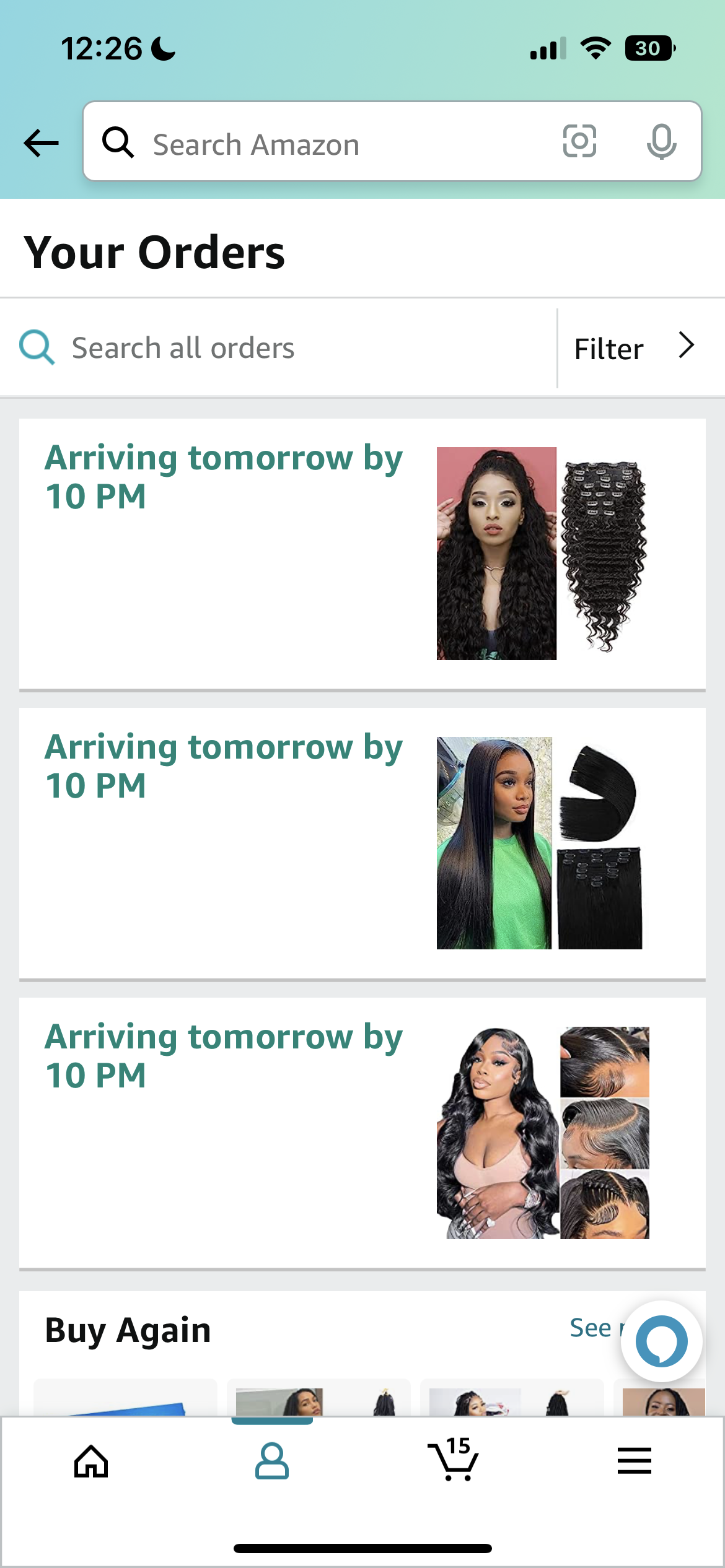This screenshot has height=1568, width=725.
Task: Open order with curly clip-in hair extensions
Action: point(362,554)
